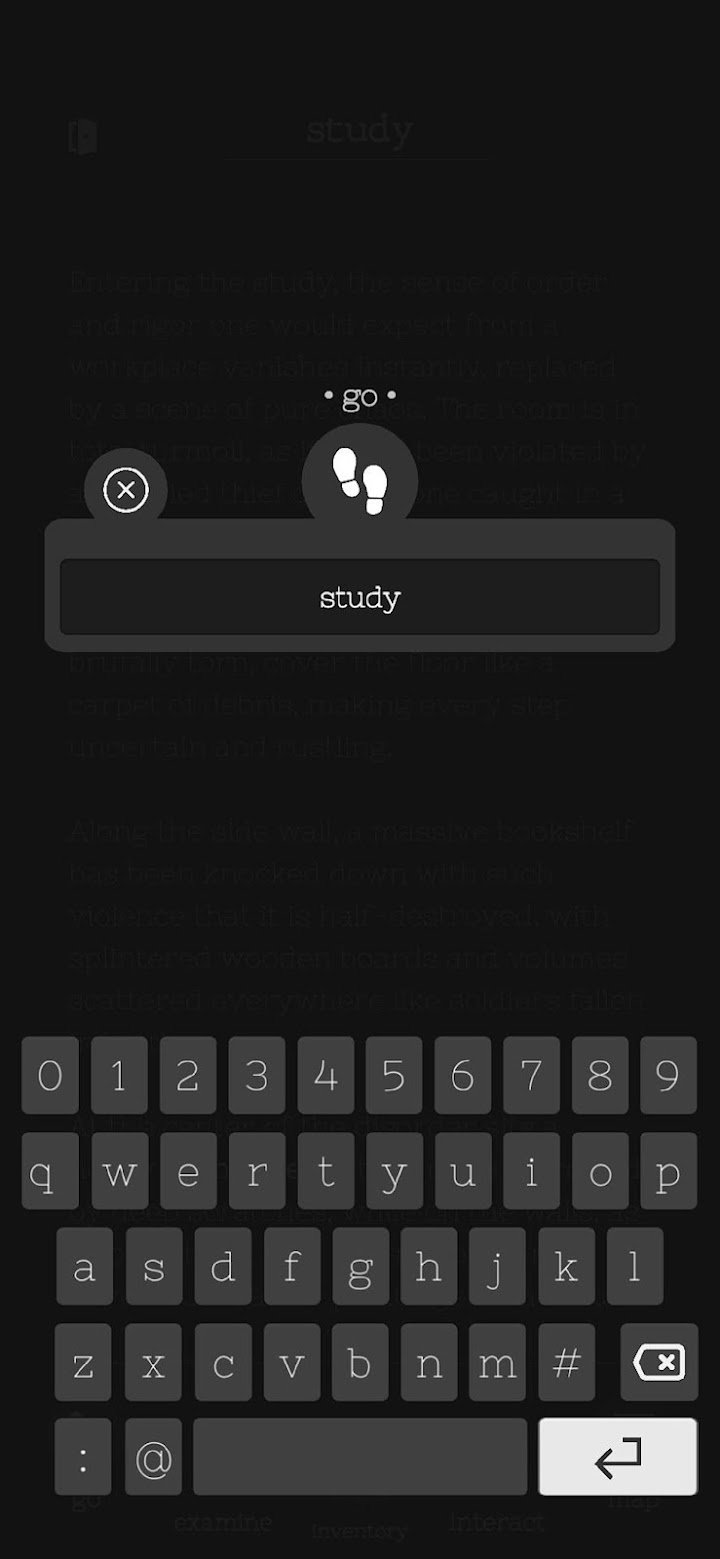This screenshot has height=1559, width=720.
Task: Type the letter a key
Action: (x=85, y=1266)
